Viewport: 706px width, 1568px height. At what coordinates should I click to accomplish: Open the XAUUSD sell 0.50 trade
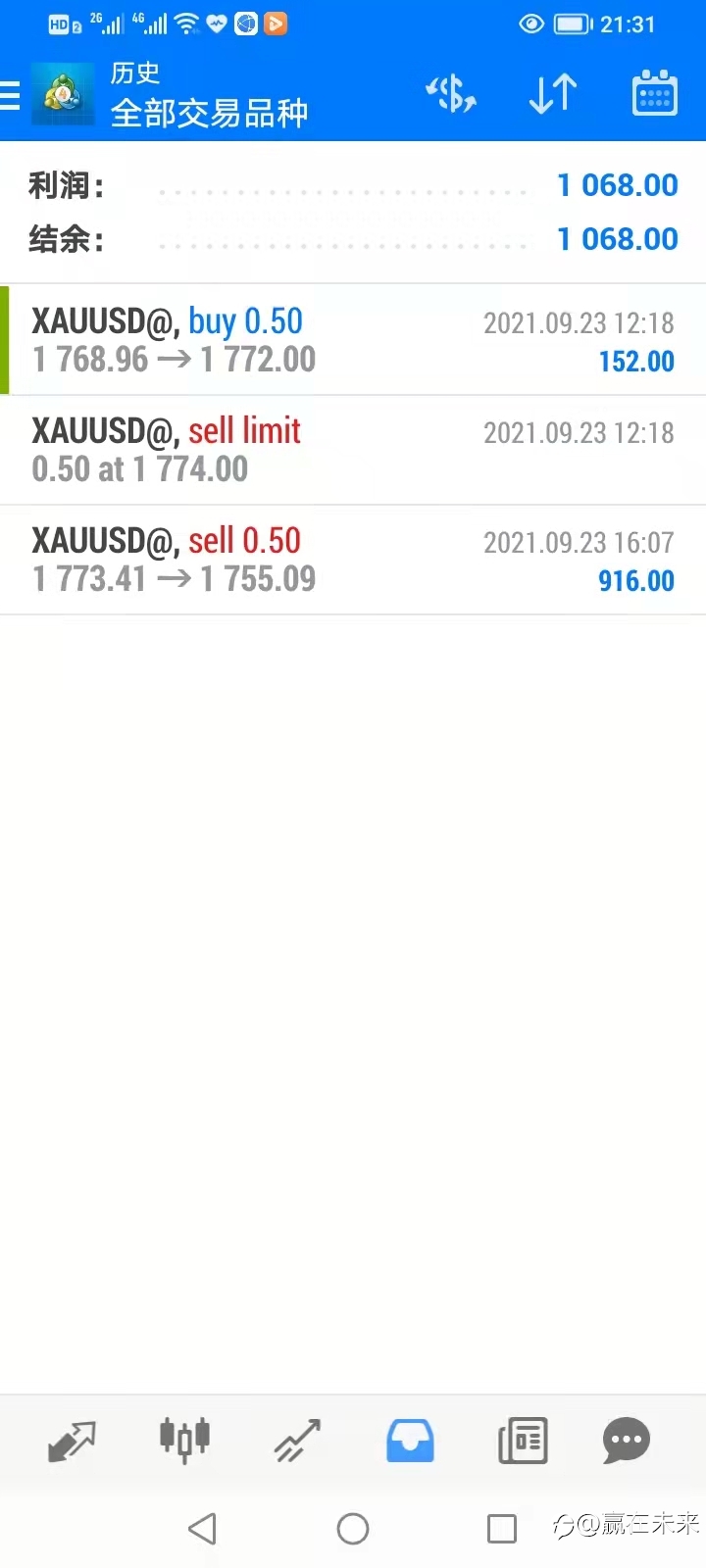[x=353, y=561]
